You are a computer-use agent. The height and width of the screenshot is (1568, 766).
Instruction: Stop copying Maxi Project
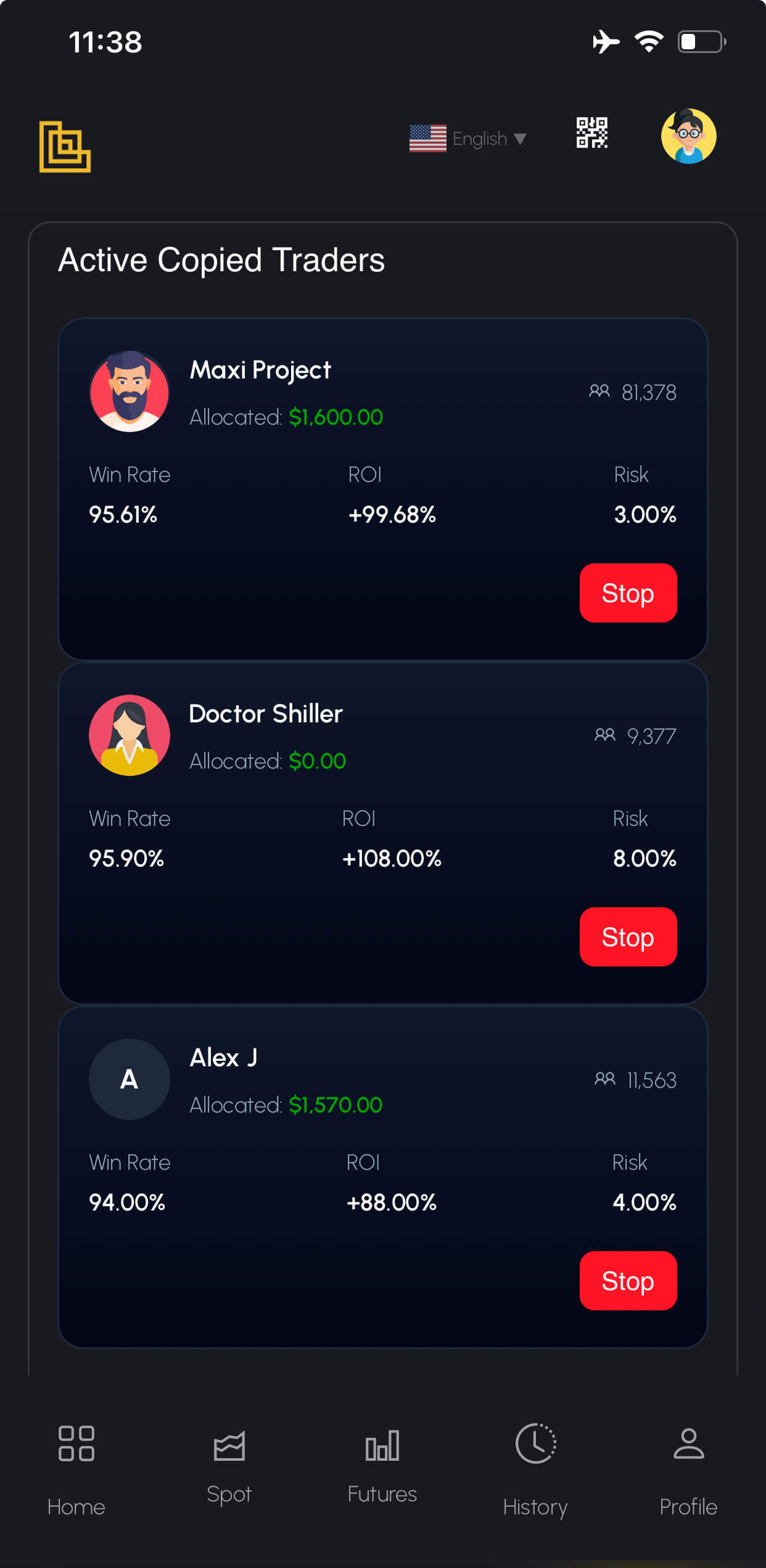628,593
